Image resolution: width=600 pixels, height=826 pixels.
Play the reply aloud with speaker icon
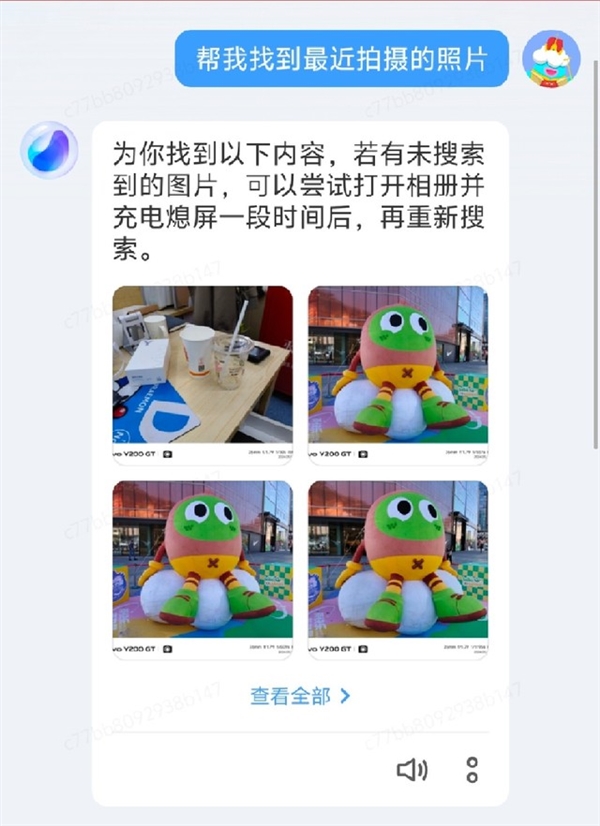click(x=412, y=769)
